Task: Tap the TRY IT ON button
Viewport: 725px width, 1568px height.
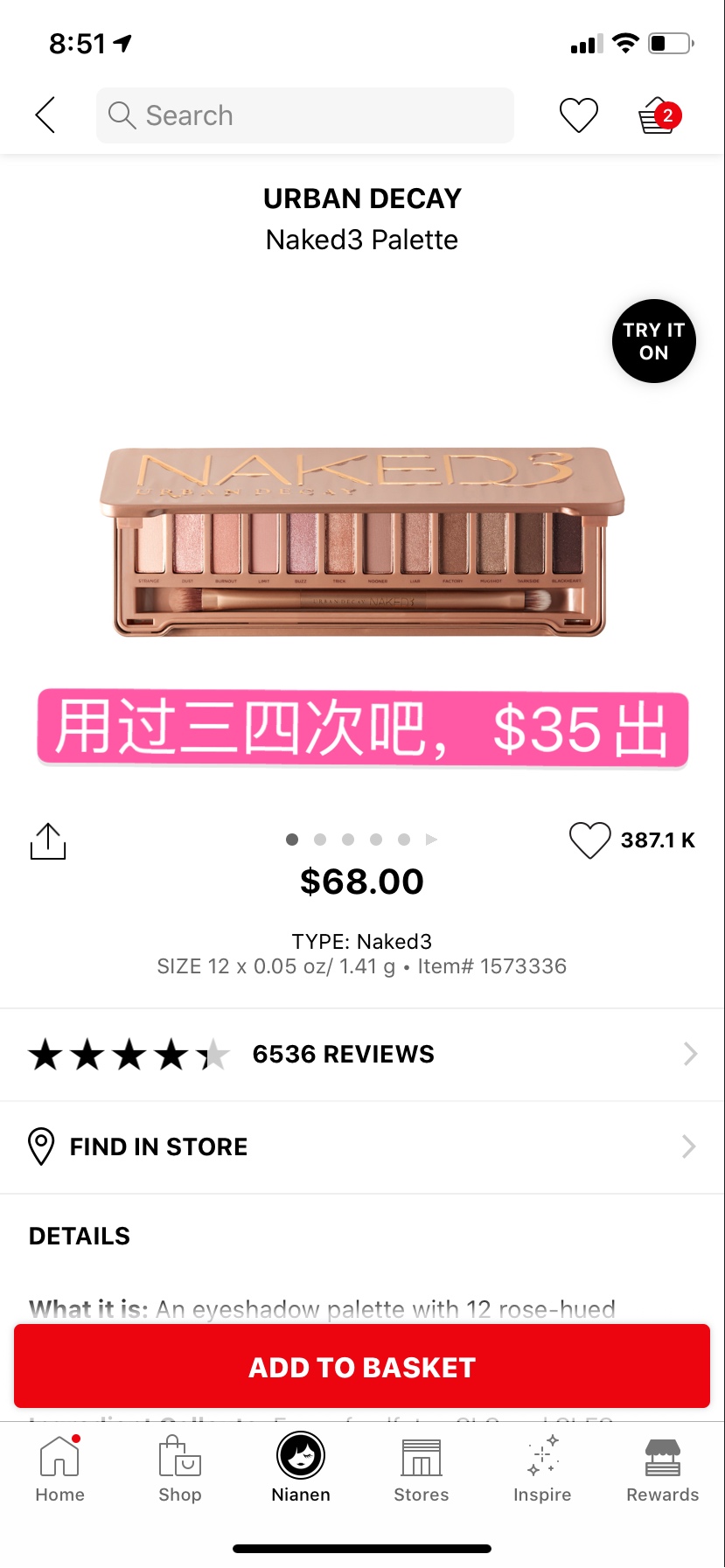Action: coord(653,341)
